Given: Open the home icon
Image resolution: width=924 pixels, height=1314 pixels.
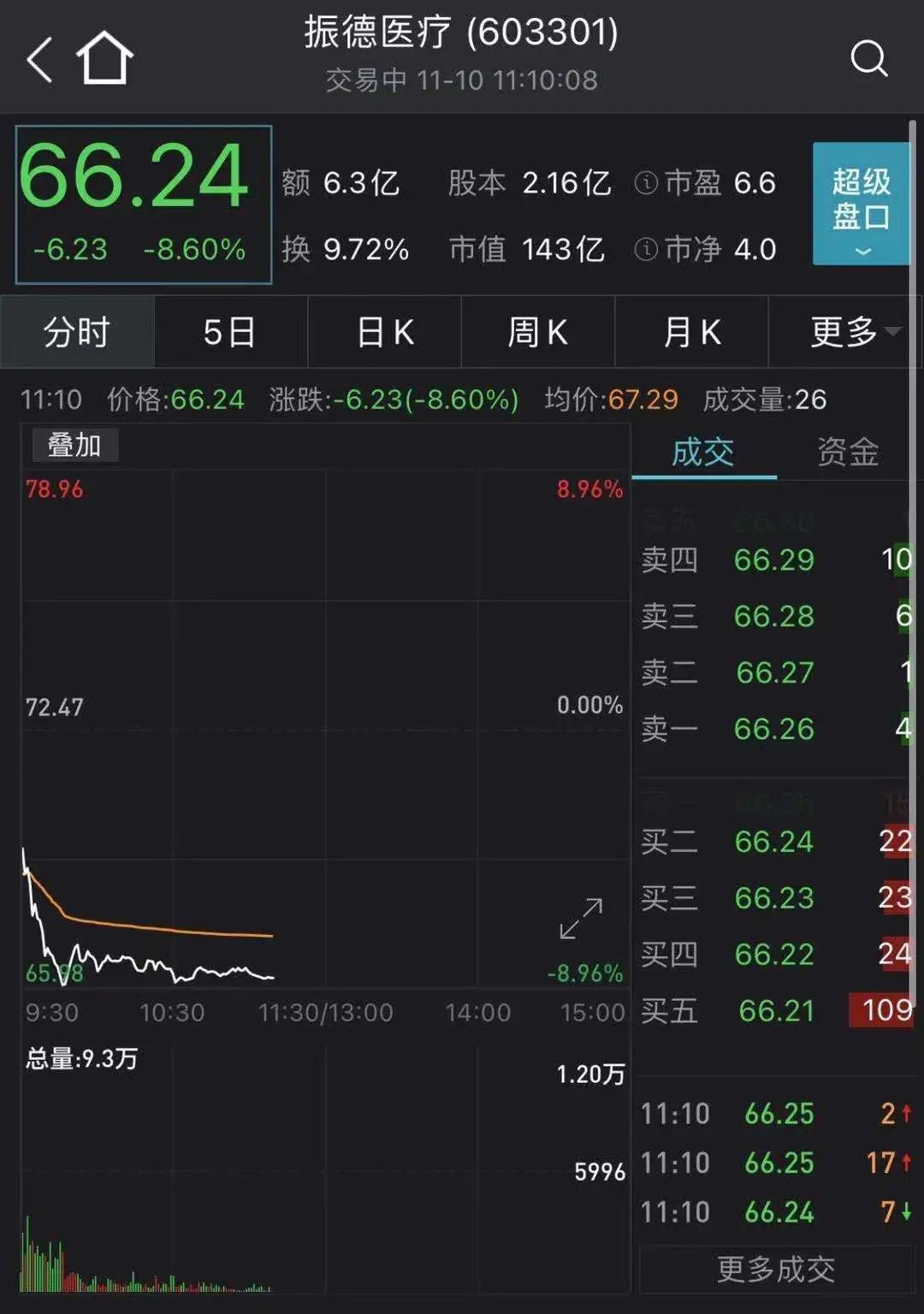Looking at the screenshot, I should point(104,58).
